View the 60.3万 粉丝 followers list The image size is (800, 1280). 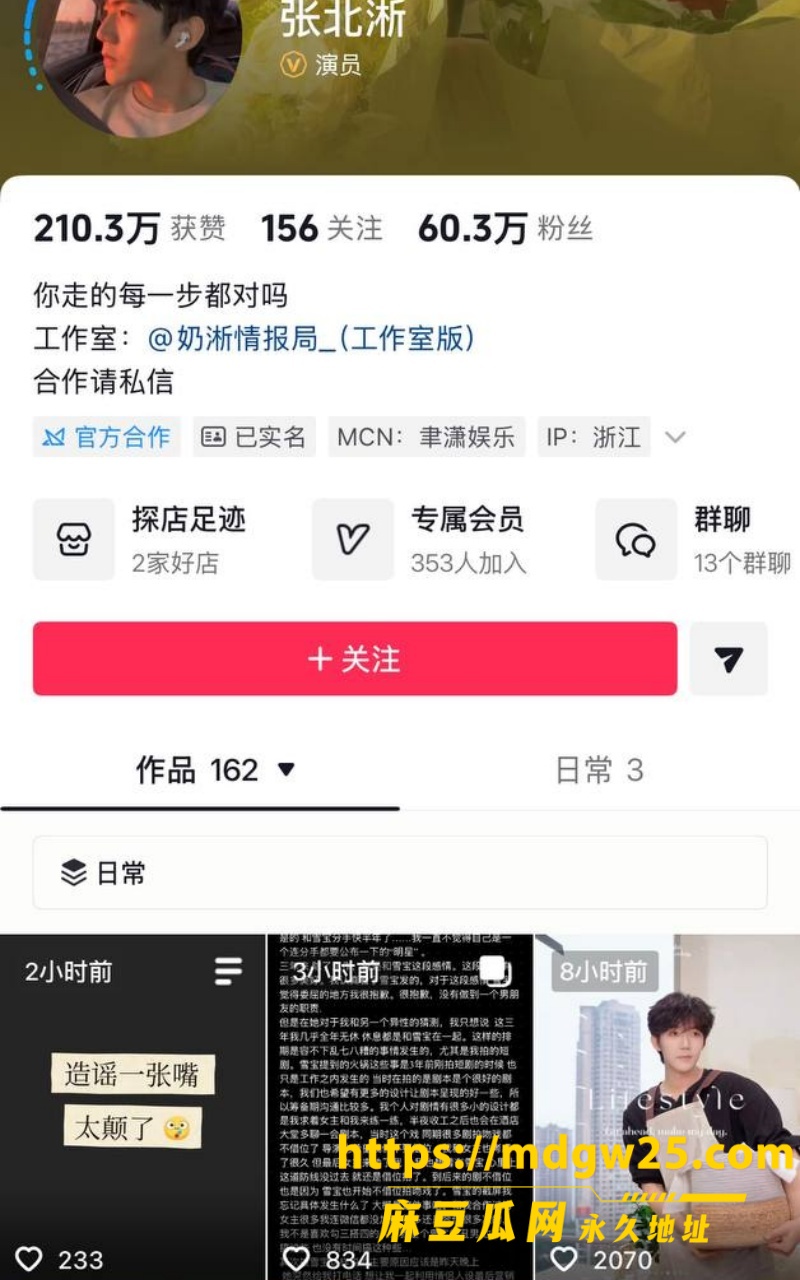coord(505,229)
